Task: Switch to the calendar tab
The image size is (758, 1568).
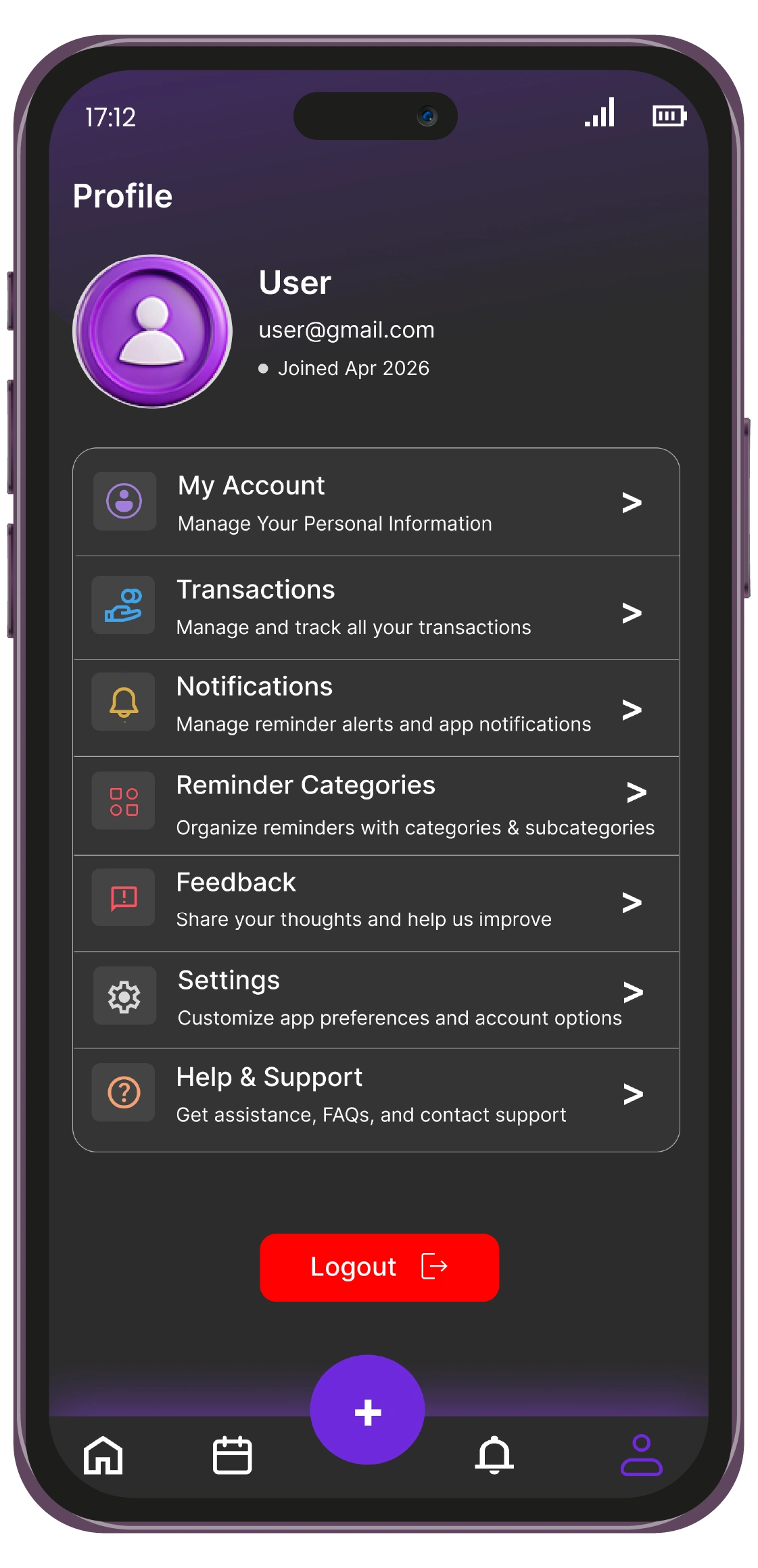Action: 232,1454
